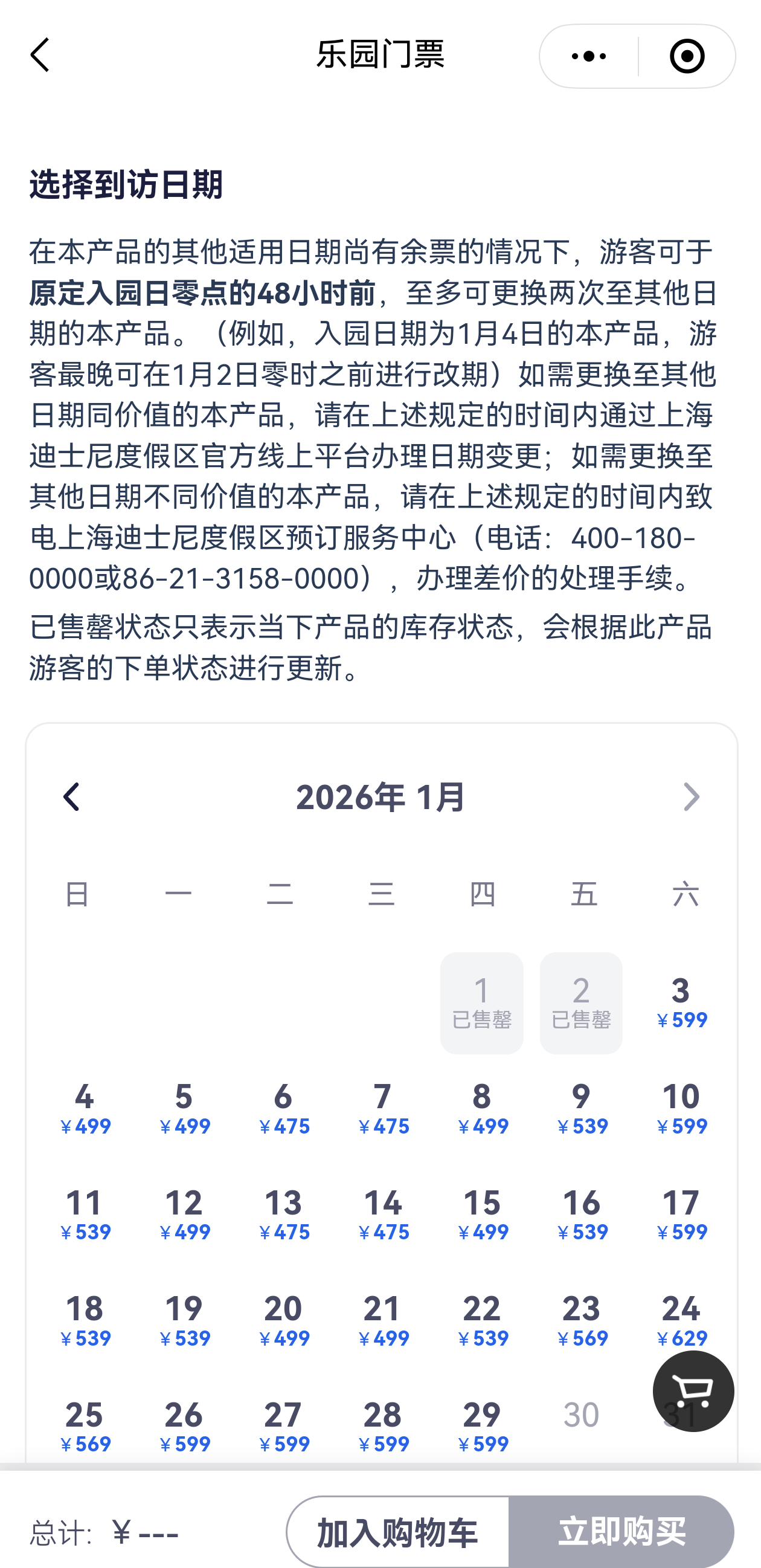Open the mini program more-options menu
Image resolution: width=761 pixels, height=1568 pixels.
(x=588, y=56)
